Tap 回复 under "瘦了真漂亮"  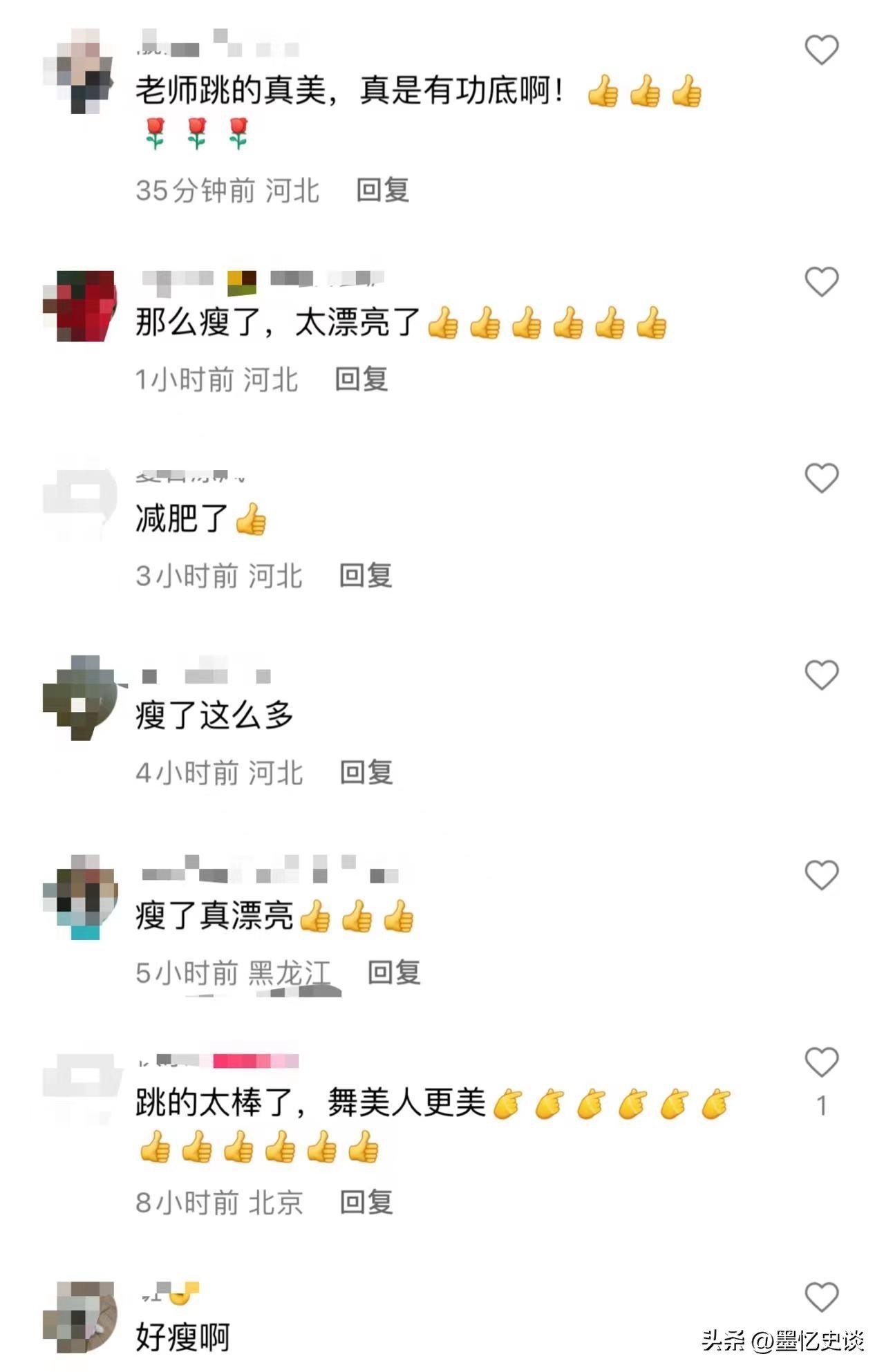(393, 973)
